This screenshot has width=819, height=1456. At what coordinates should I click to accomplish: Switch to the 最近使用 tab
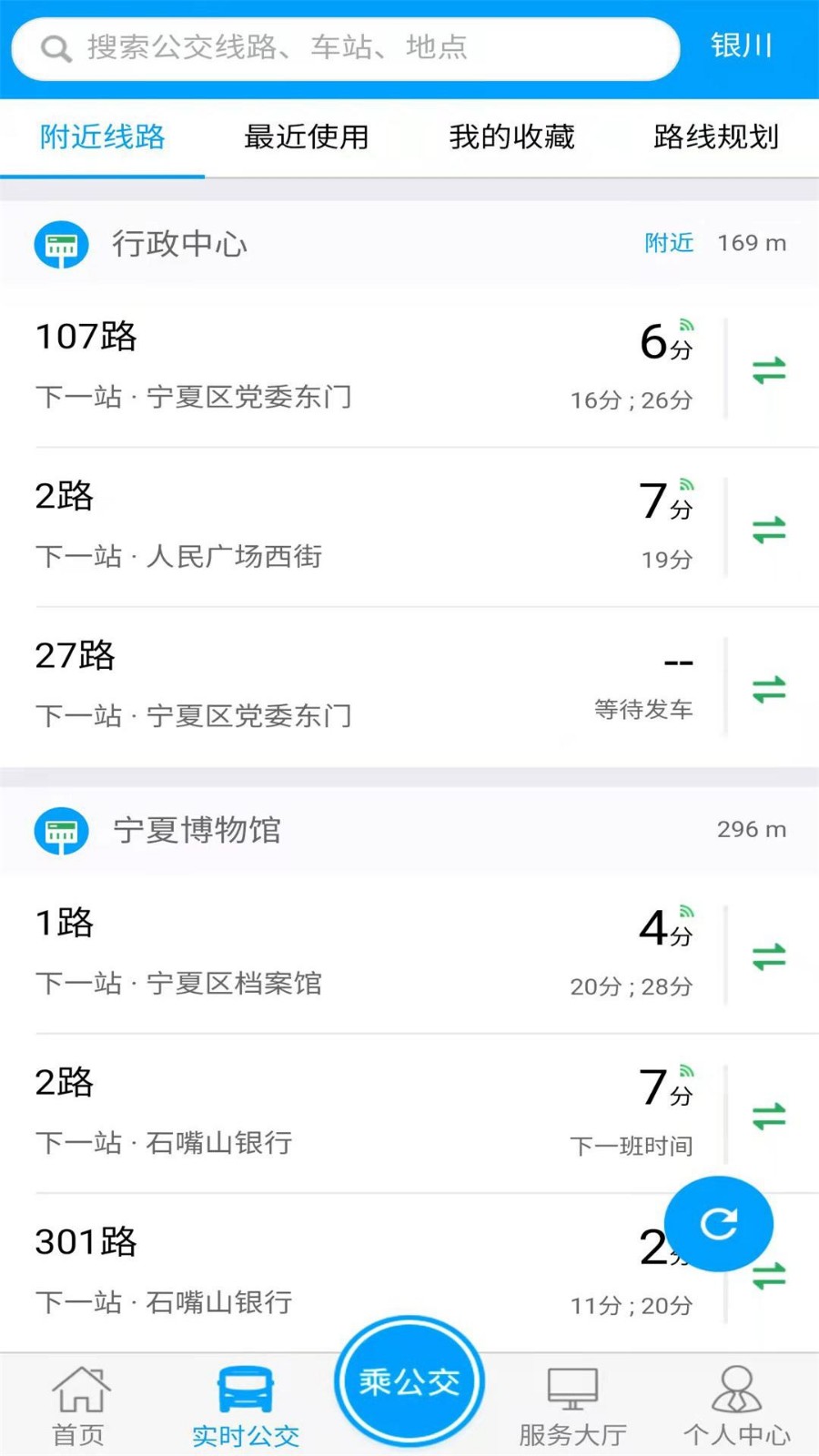tap(307, 137)
